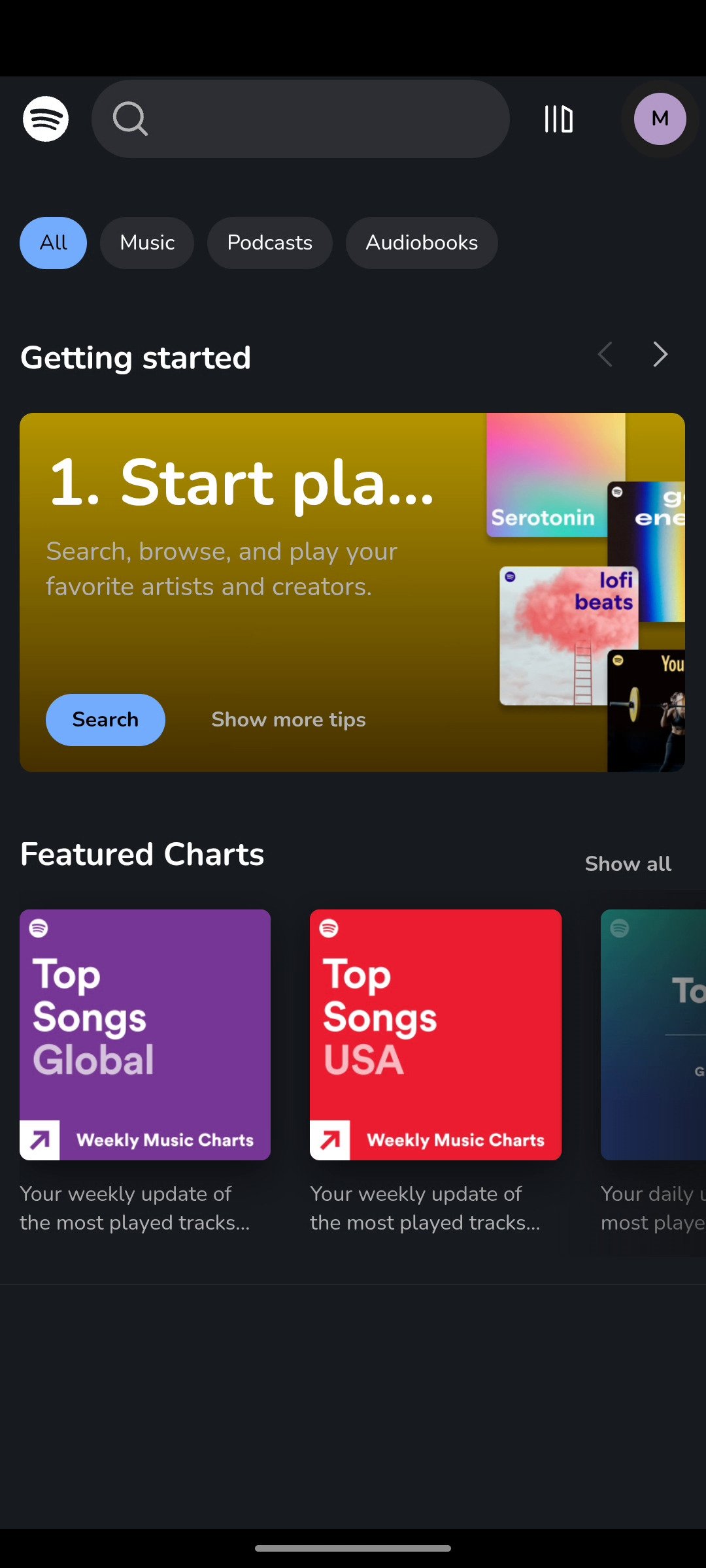Image resolution: width=706 pixels, height=1568 pixels.
Task: Open Top Songs Global chart
Action: tap(145, 1035)
